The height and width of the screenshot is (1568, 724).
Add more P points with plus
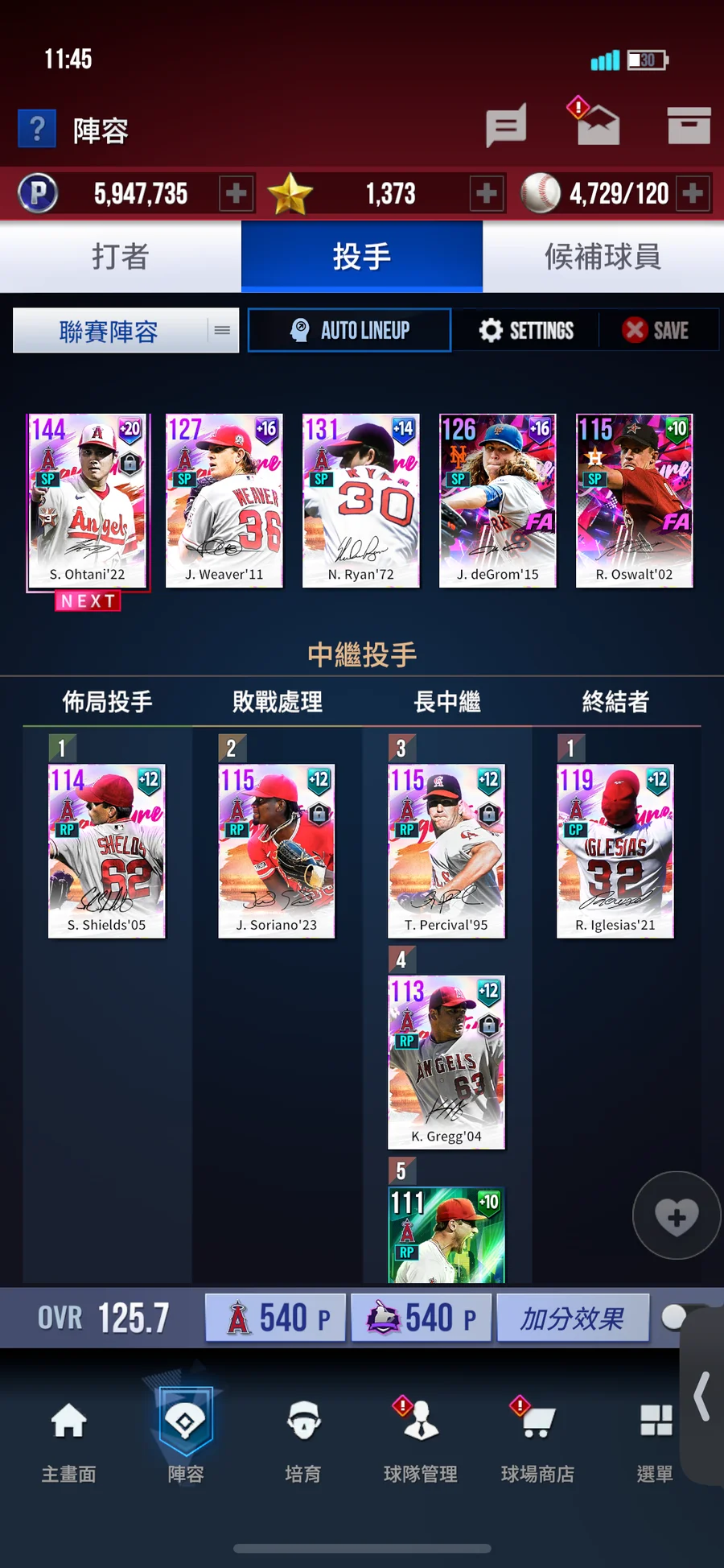pos(237,193)
